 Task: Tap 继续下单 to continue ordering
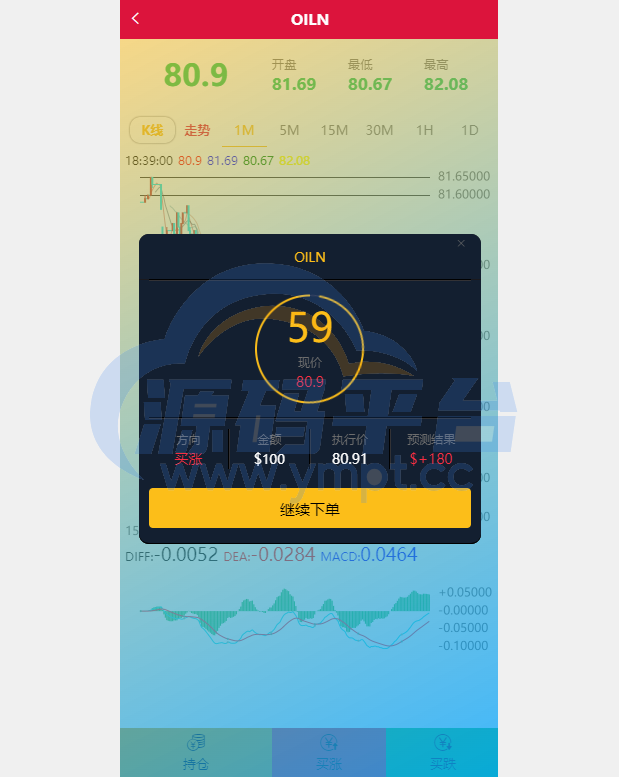[x=309, y=509]
